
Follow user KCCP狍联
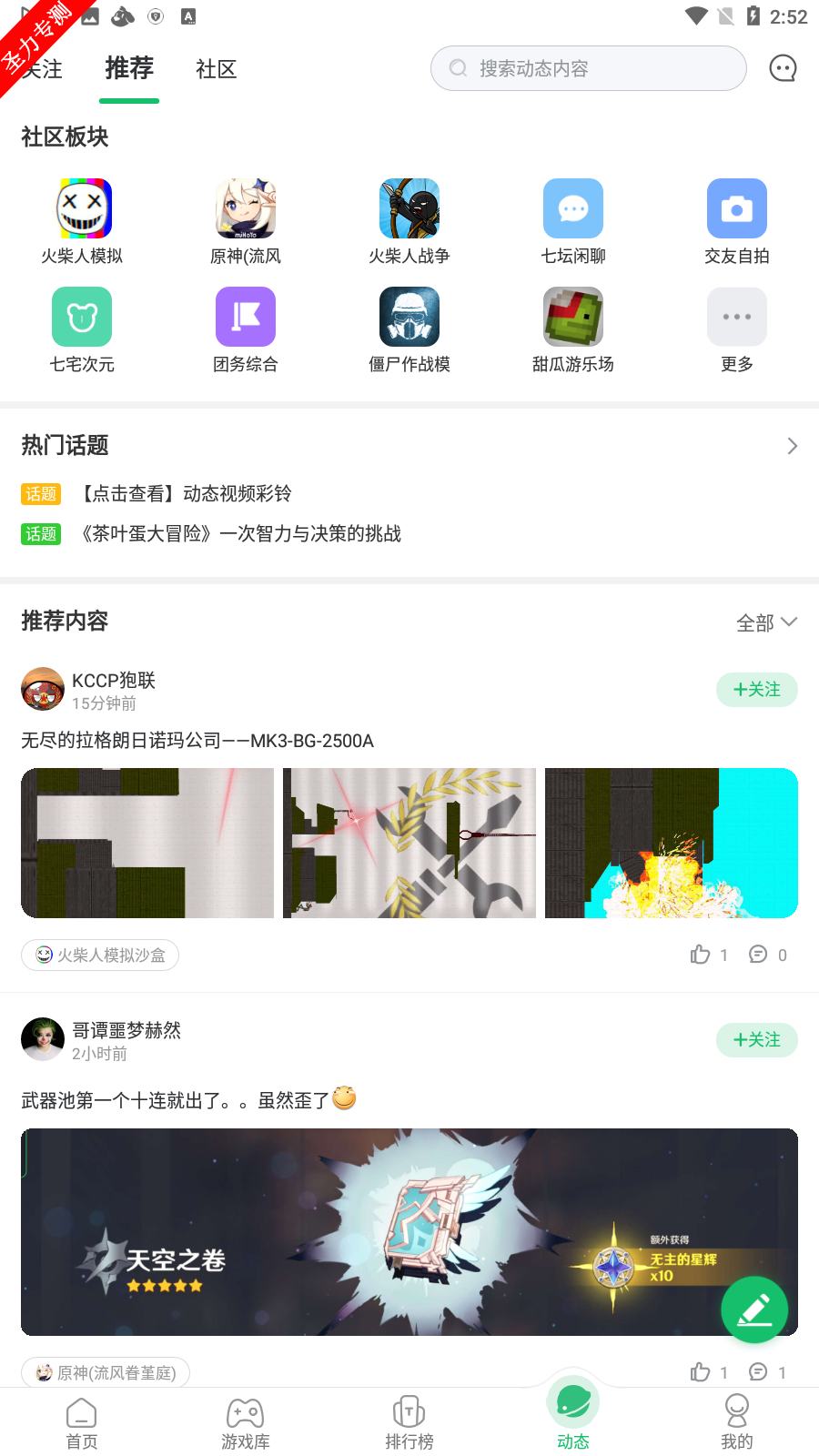(757, 690)
